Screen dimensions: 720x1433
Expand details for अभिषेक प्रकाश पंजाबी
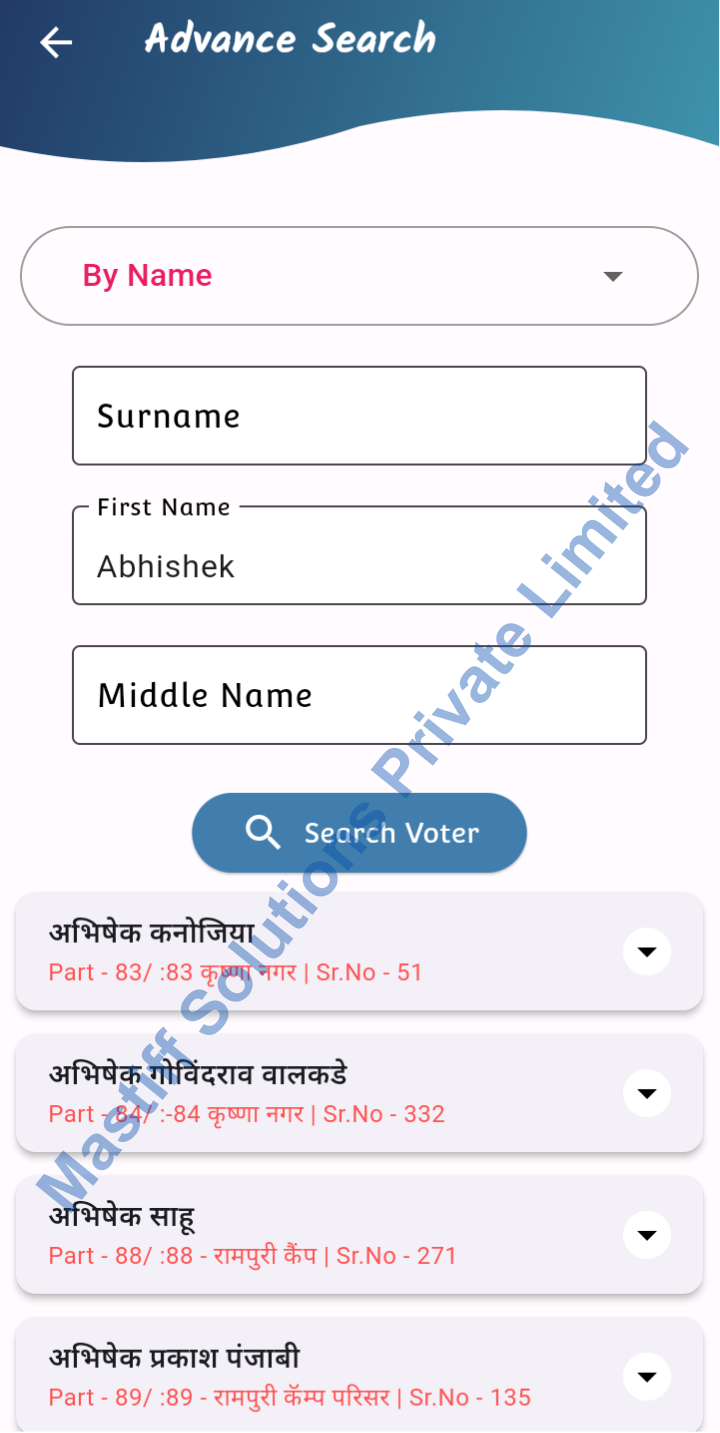[647, 1377]
